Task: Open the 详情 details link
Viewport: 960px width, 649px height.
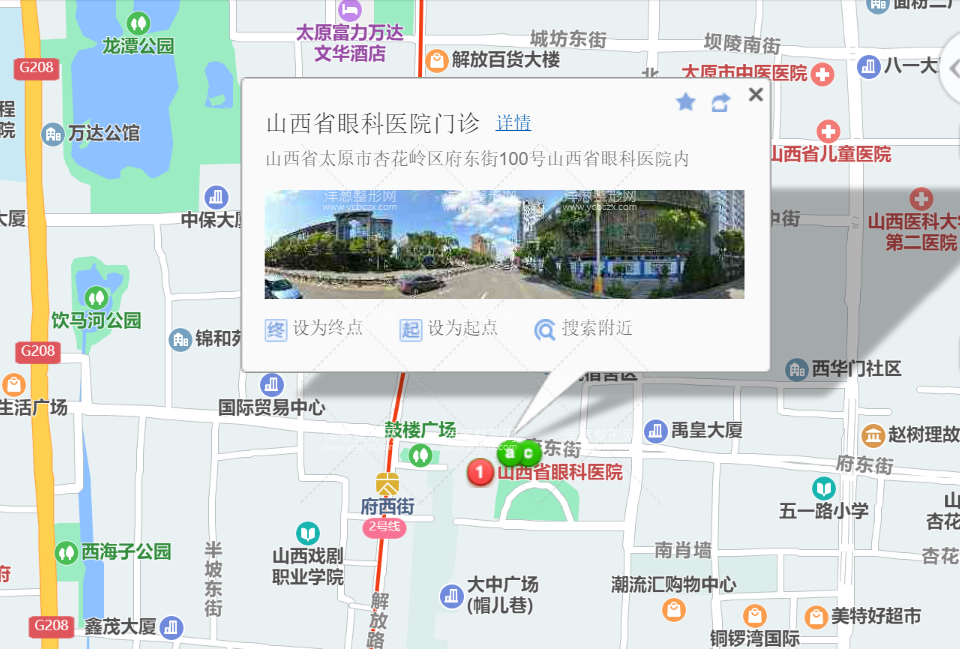Action: pos(513,123)
